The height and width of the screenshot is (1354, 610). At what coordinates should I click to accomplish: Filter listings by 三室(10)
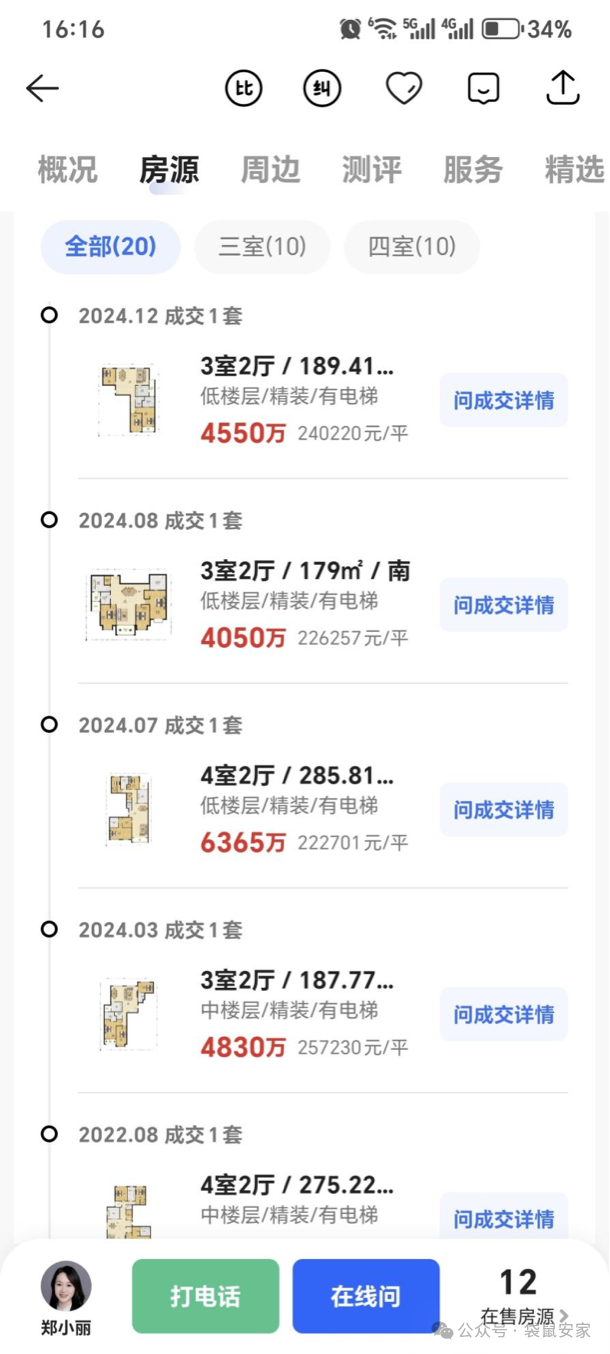point(262,246)
